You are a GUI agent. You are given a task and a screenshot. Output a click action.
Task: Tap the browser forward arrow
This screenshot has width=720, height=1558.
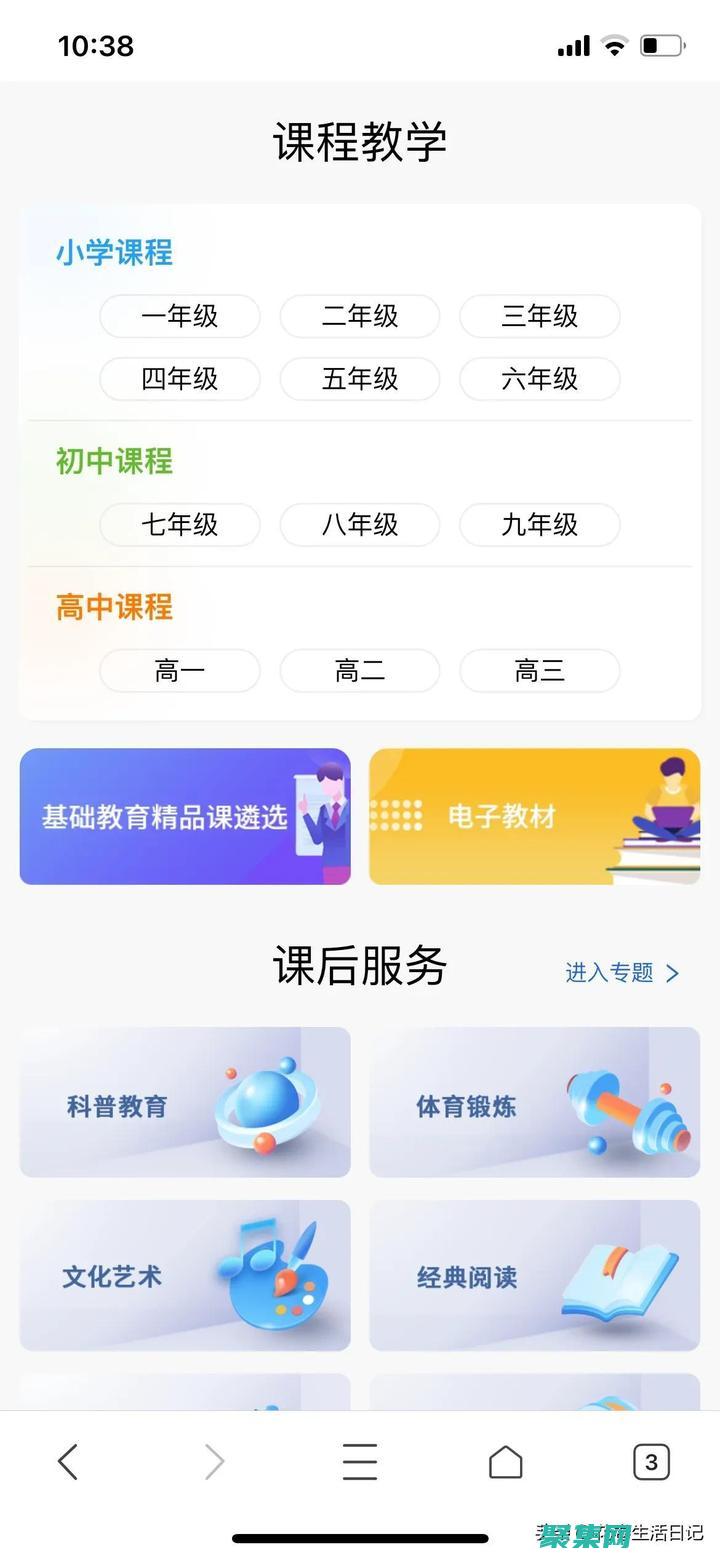coord(213,1461)
